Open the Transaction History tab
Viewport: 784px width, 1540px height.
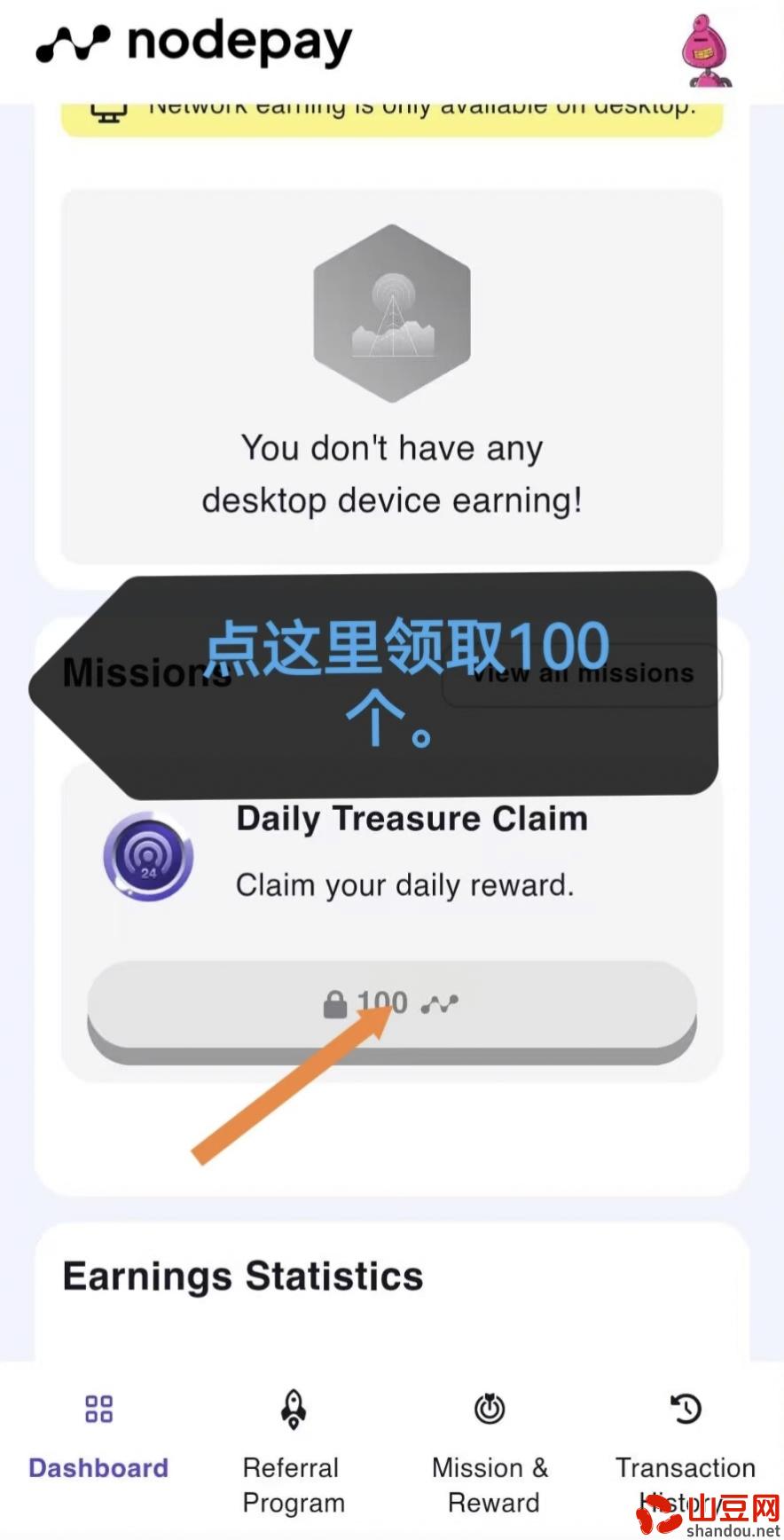(x=685, y=1450)
